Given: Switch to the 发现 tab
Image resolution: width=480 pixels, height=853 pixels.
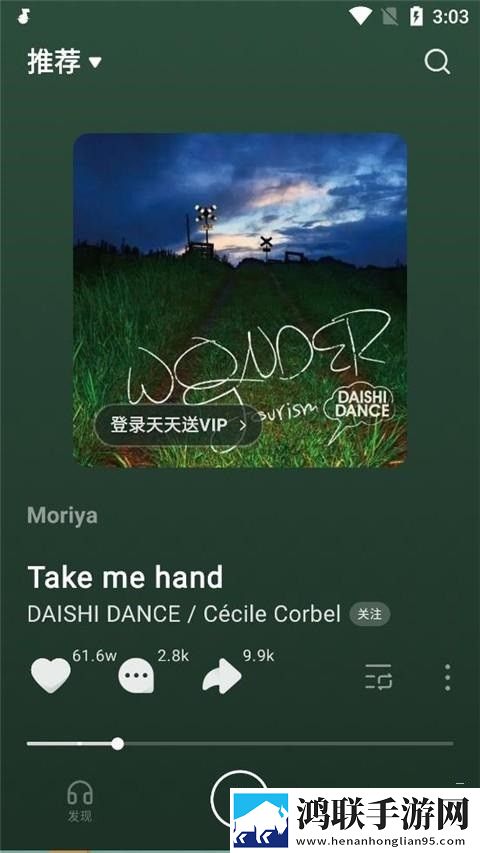Looking at the screenshot, I should [x=79, y=801].
